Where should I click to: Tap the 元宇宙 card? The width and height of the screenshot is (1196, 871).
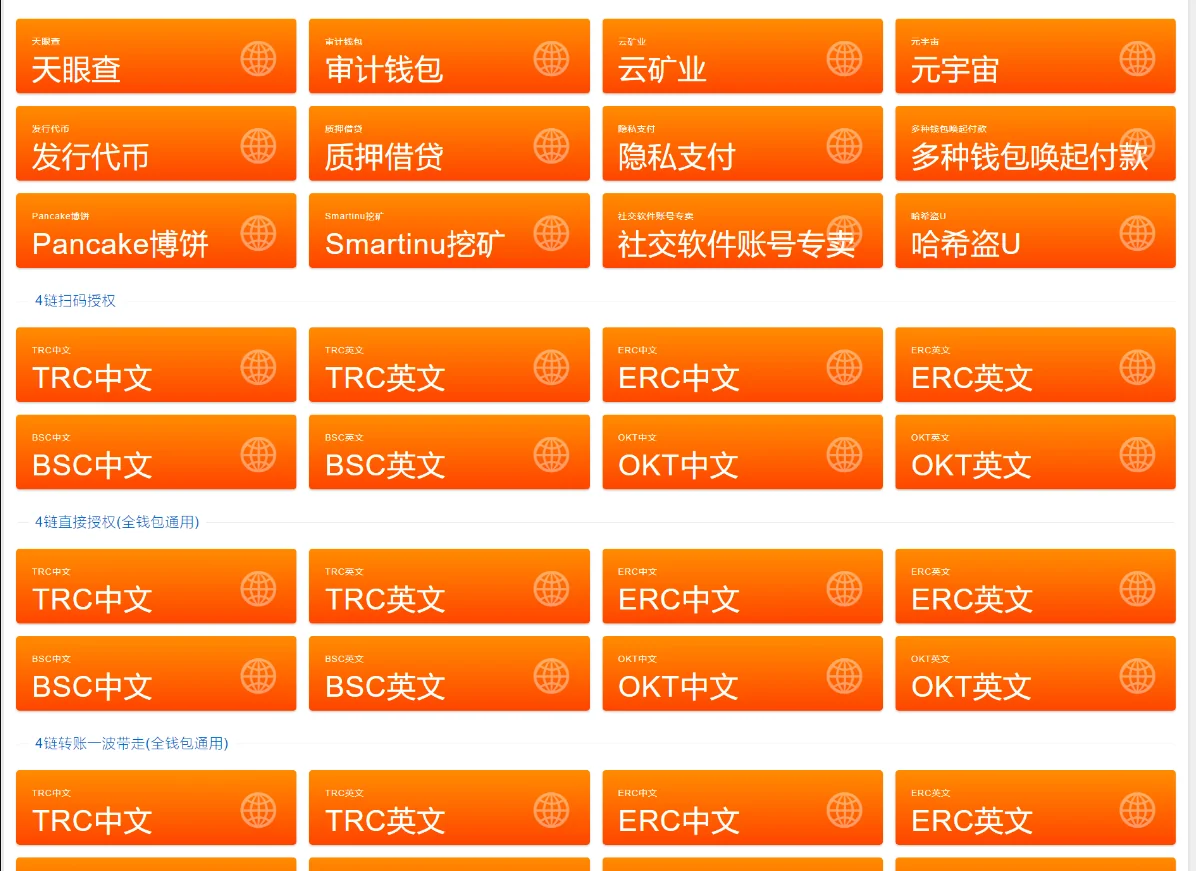pyautogui.click(x=1035, y=57)
